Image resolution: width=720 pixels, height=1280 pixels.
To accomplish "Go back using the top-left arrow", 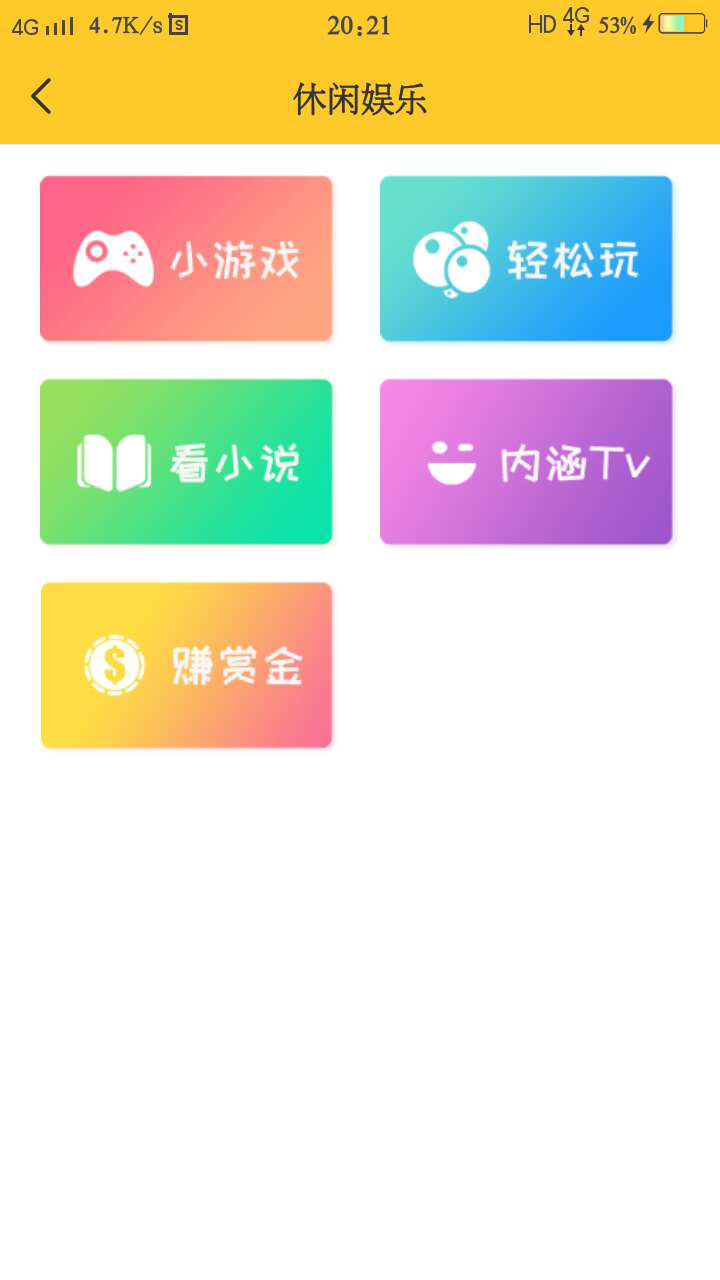I will point(41,97).
